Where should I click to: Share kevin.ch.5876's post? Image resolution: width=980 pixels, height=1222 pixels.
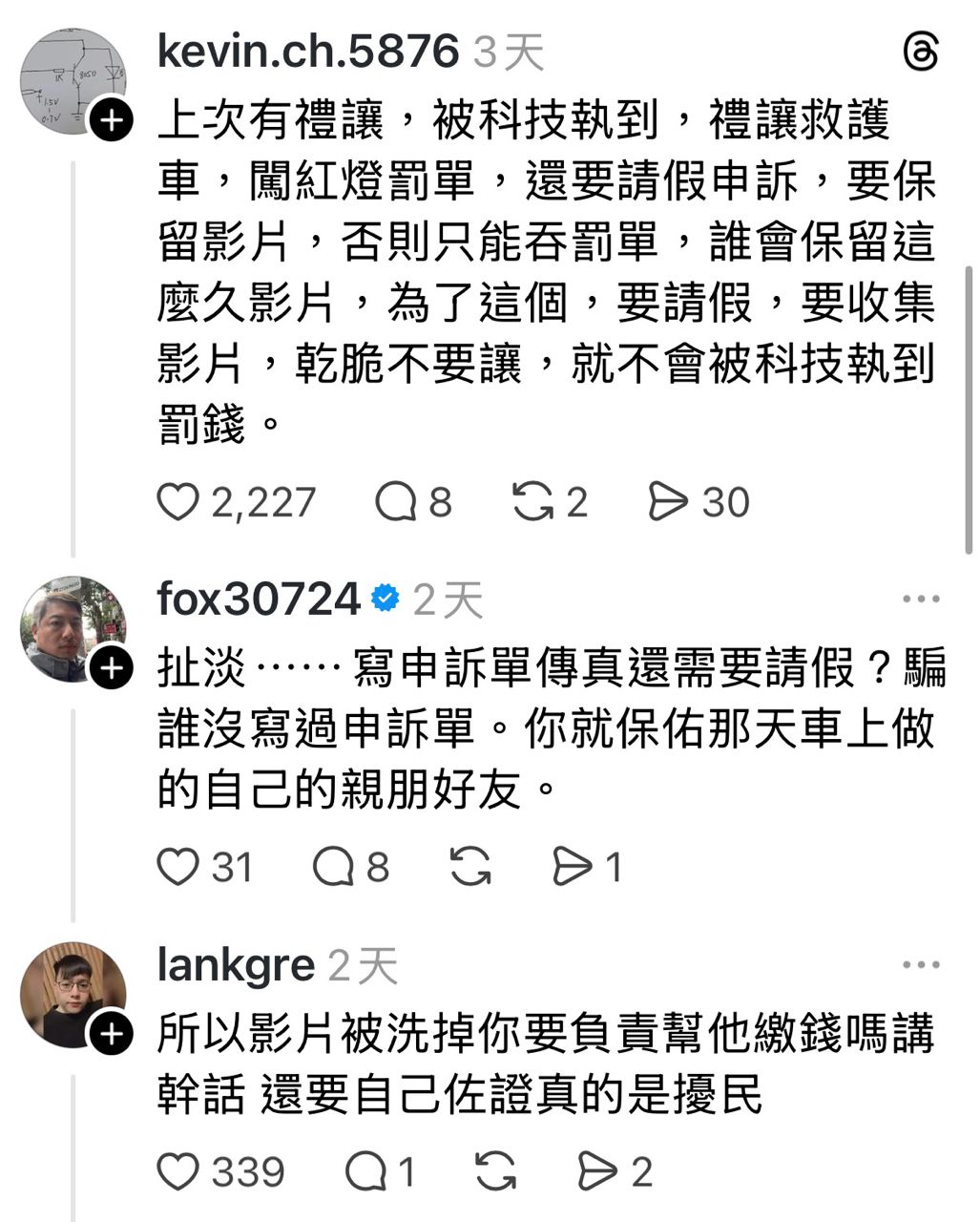tap(668, 502)
